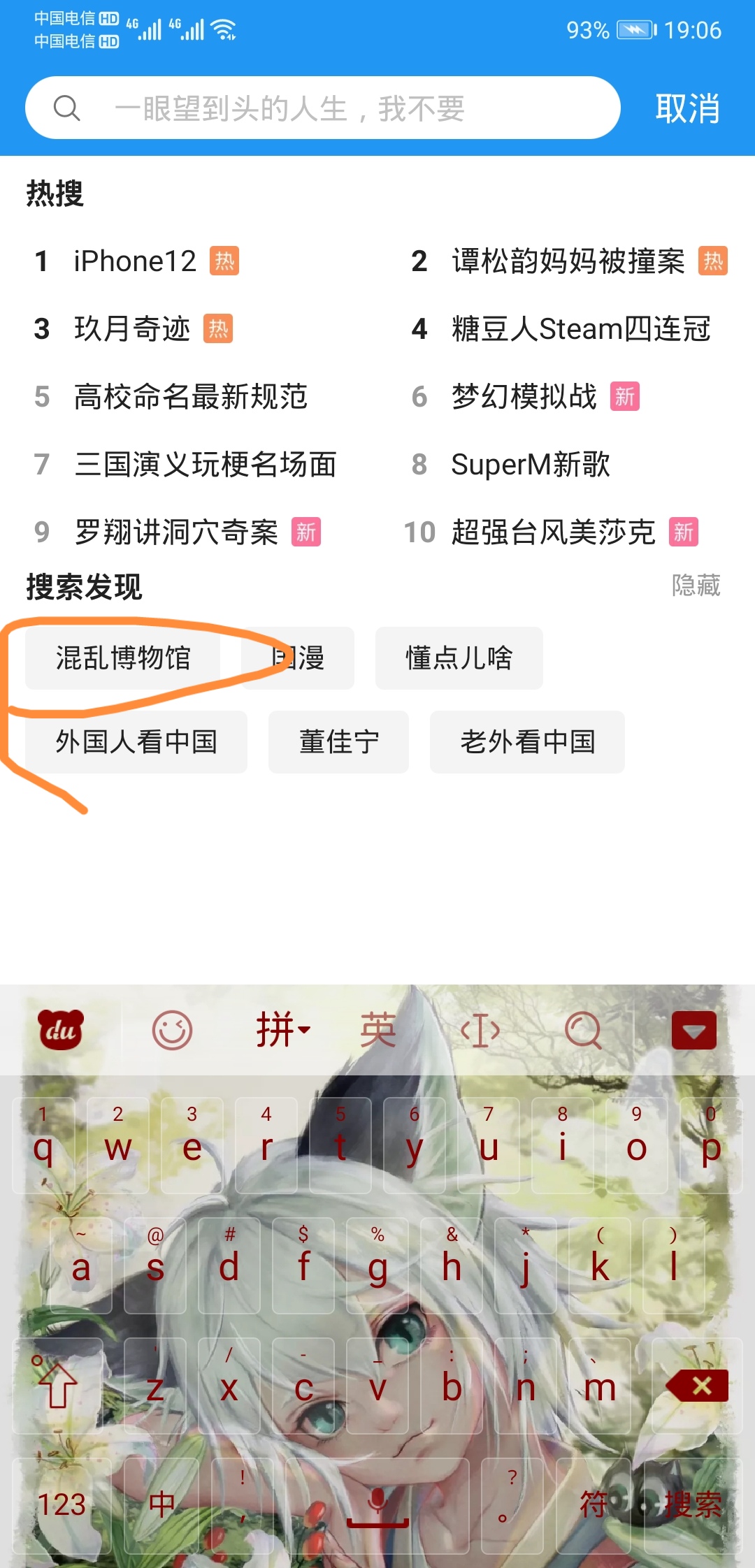This screenshot has height=1568, width=755.
Task: Tap the 搜索 key on the keyboard
Action: coord(692,1504)
